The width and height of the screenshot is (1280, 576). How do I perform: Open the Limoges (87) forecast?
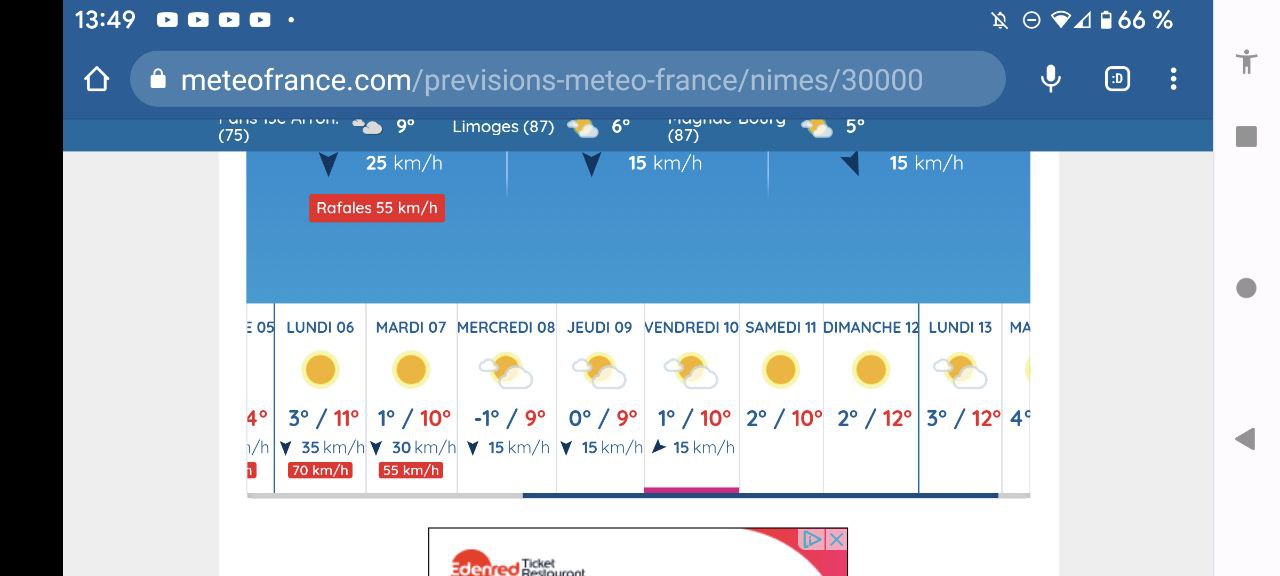pos(540,127)
